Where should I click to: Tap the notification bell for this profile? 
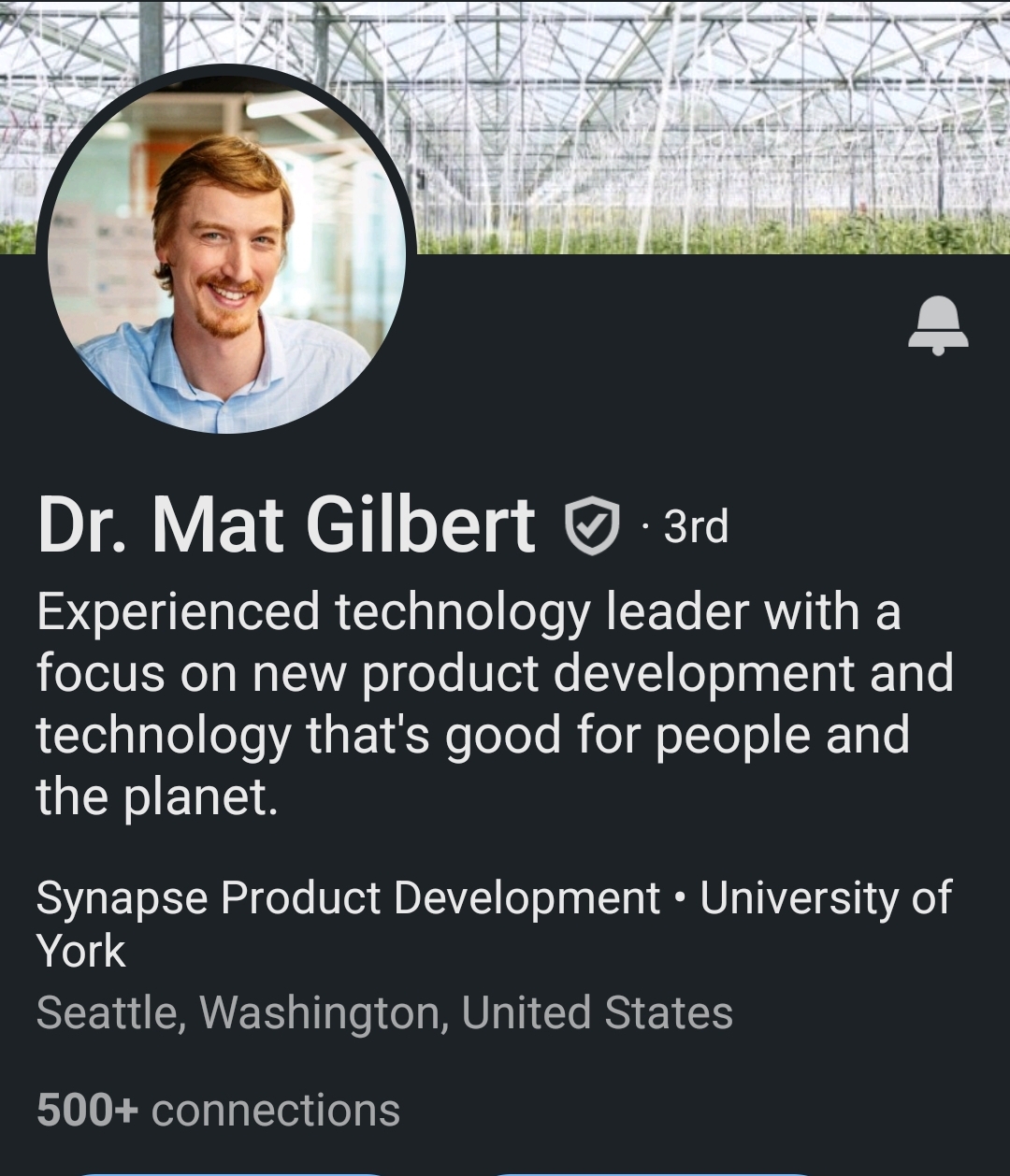(937, 324)
